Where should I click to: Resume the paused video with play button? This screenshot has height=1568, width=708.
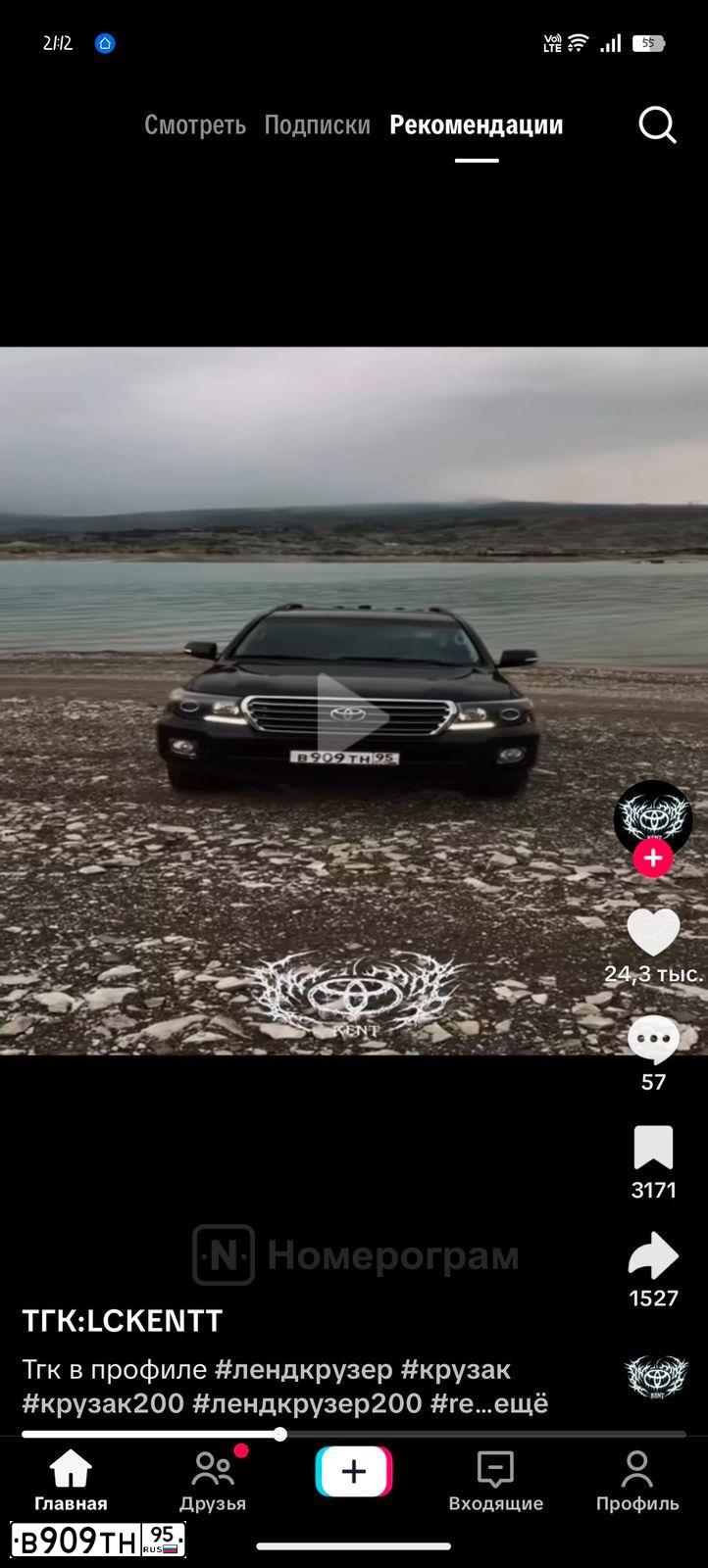click(351, 715)
